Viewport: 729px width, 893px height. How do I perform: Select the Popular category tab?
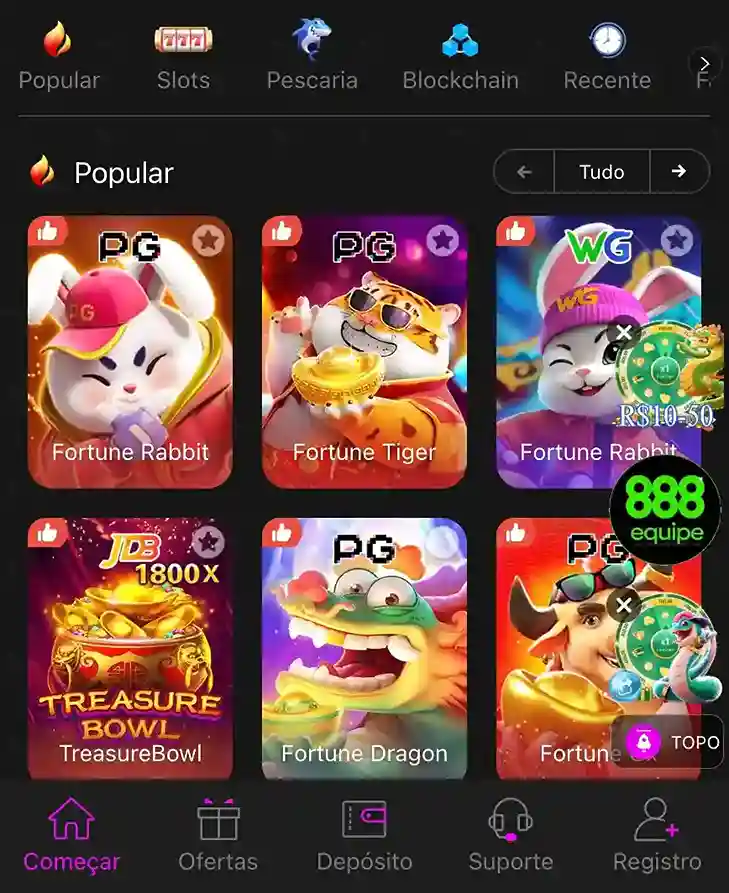(59, 58)
